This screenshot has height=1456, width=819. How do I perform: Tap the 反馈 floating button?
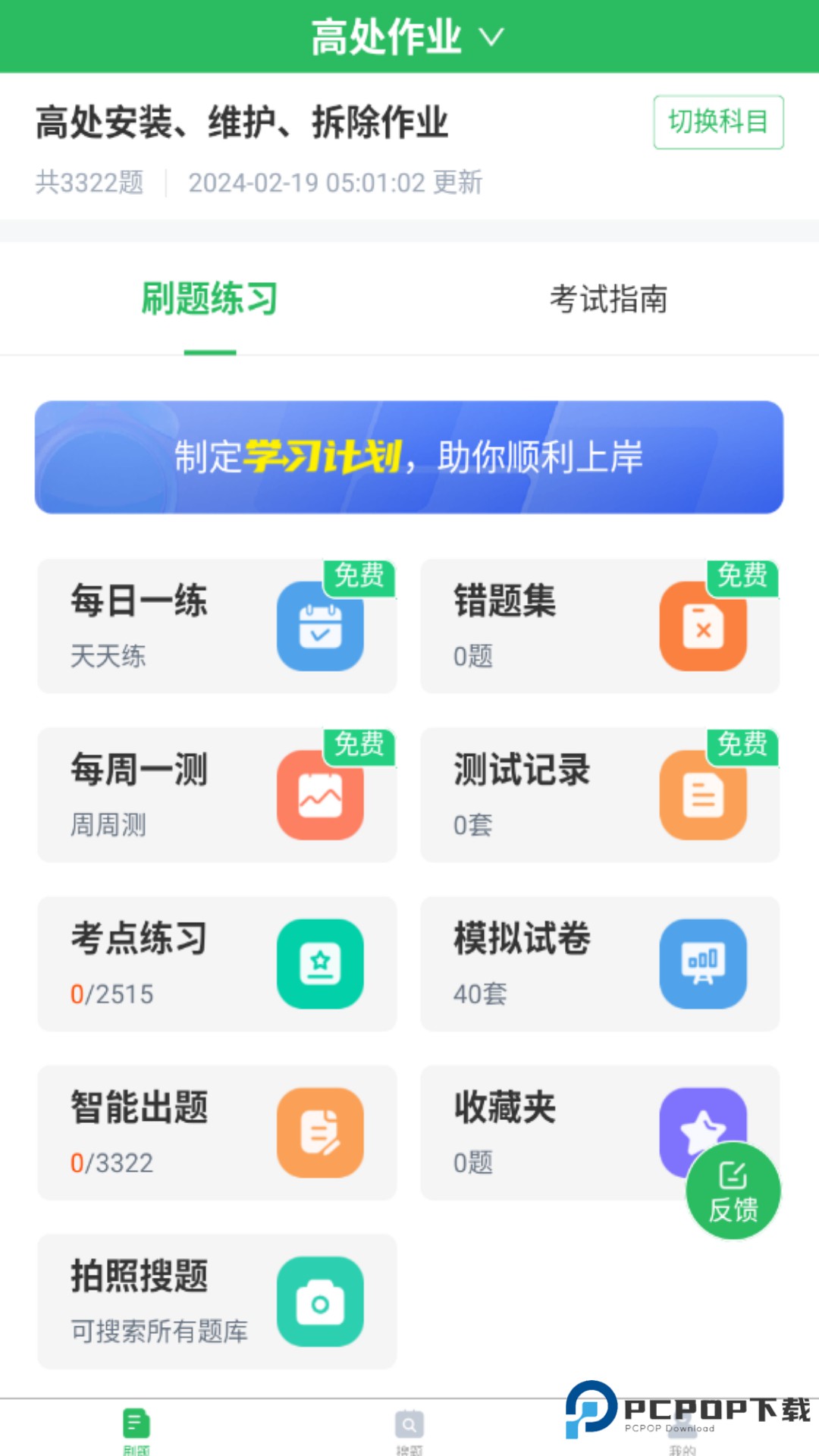click(733, 1191)
